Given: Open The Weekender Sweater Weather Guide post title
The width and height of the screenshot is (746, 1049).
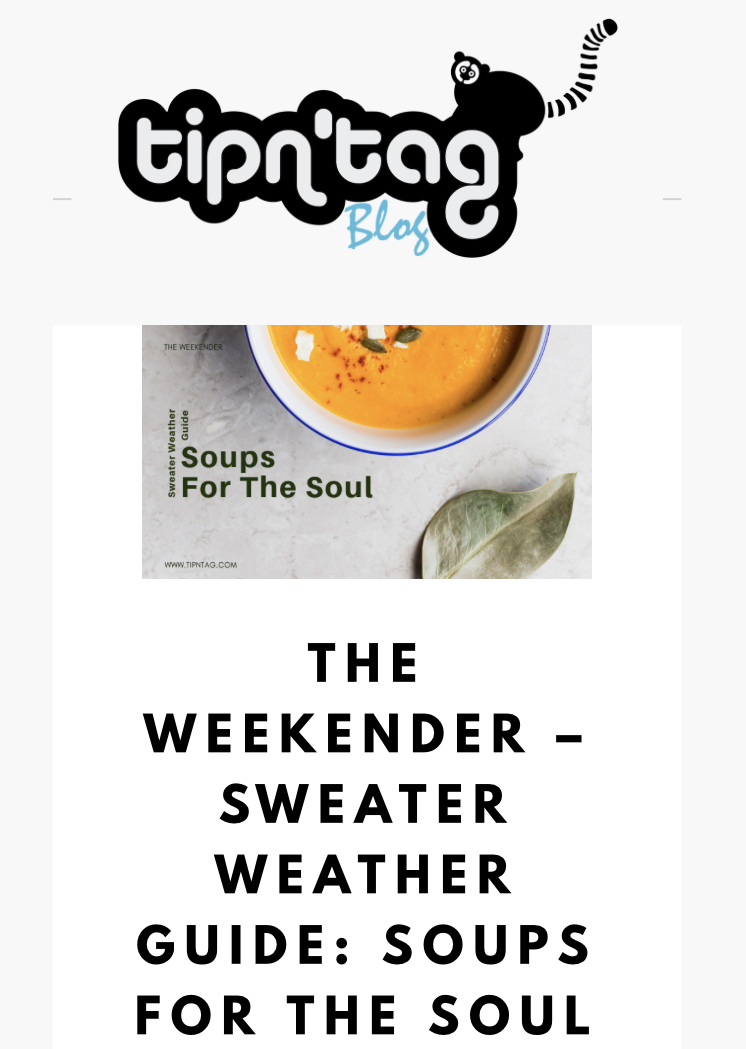Looking at the screenshot, I should pos(366,840).
